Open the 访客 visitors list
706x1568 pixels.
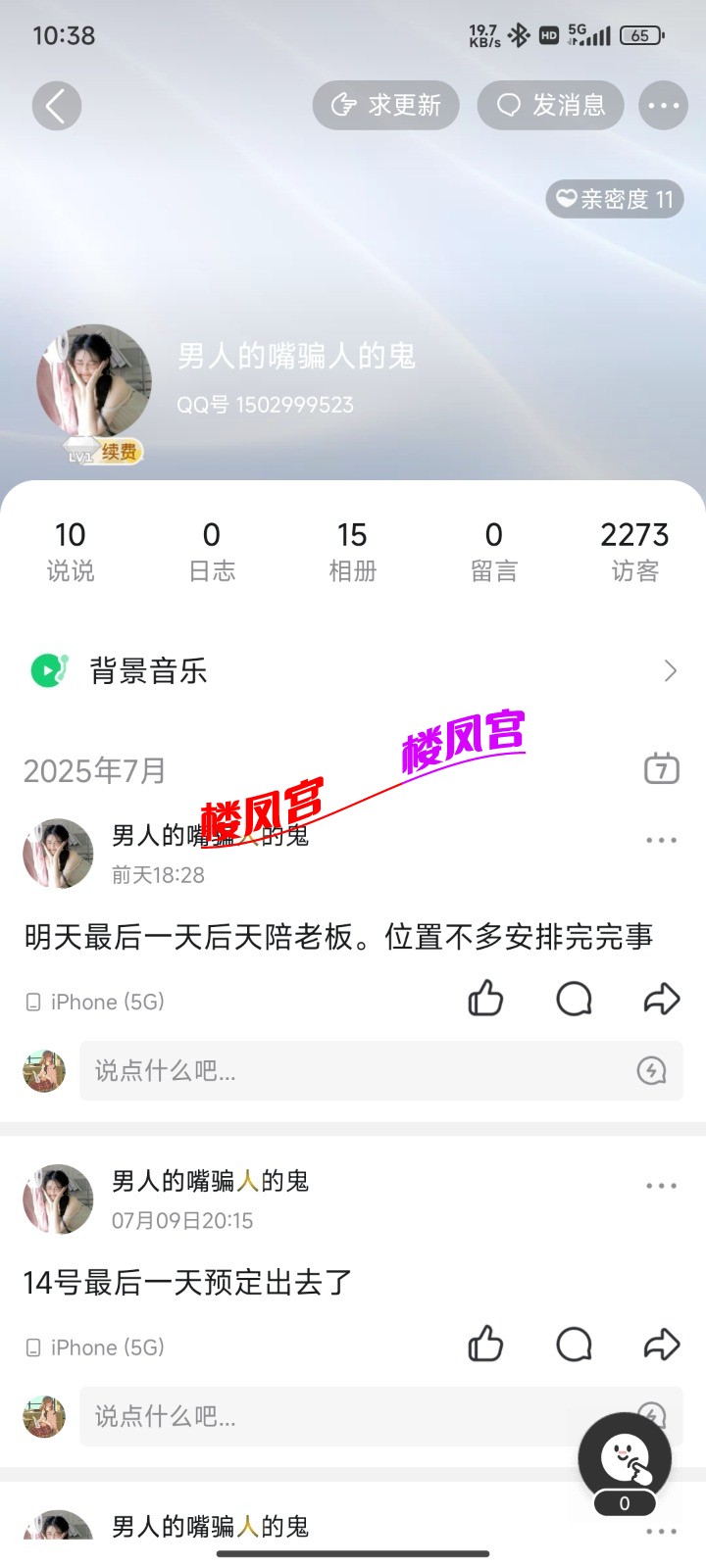[x=634, y=551]
